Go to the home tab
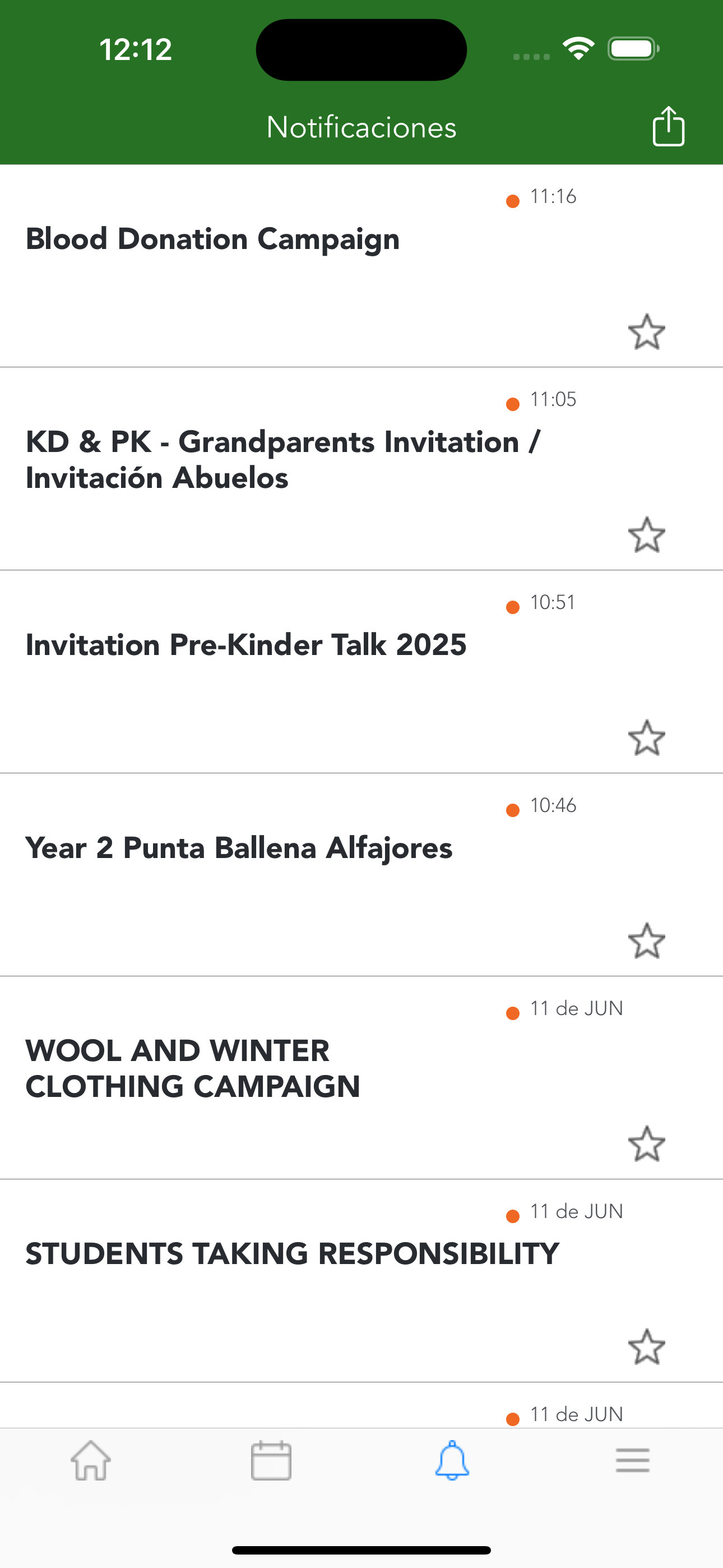The width and height of the screenshot is (723, 1568). [91, 1460]
